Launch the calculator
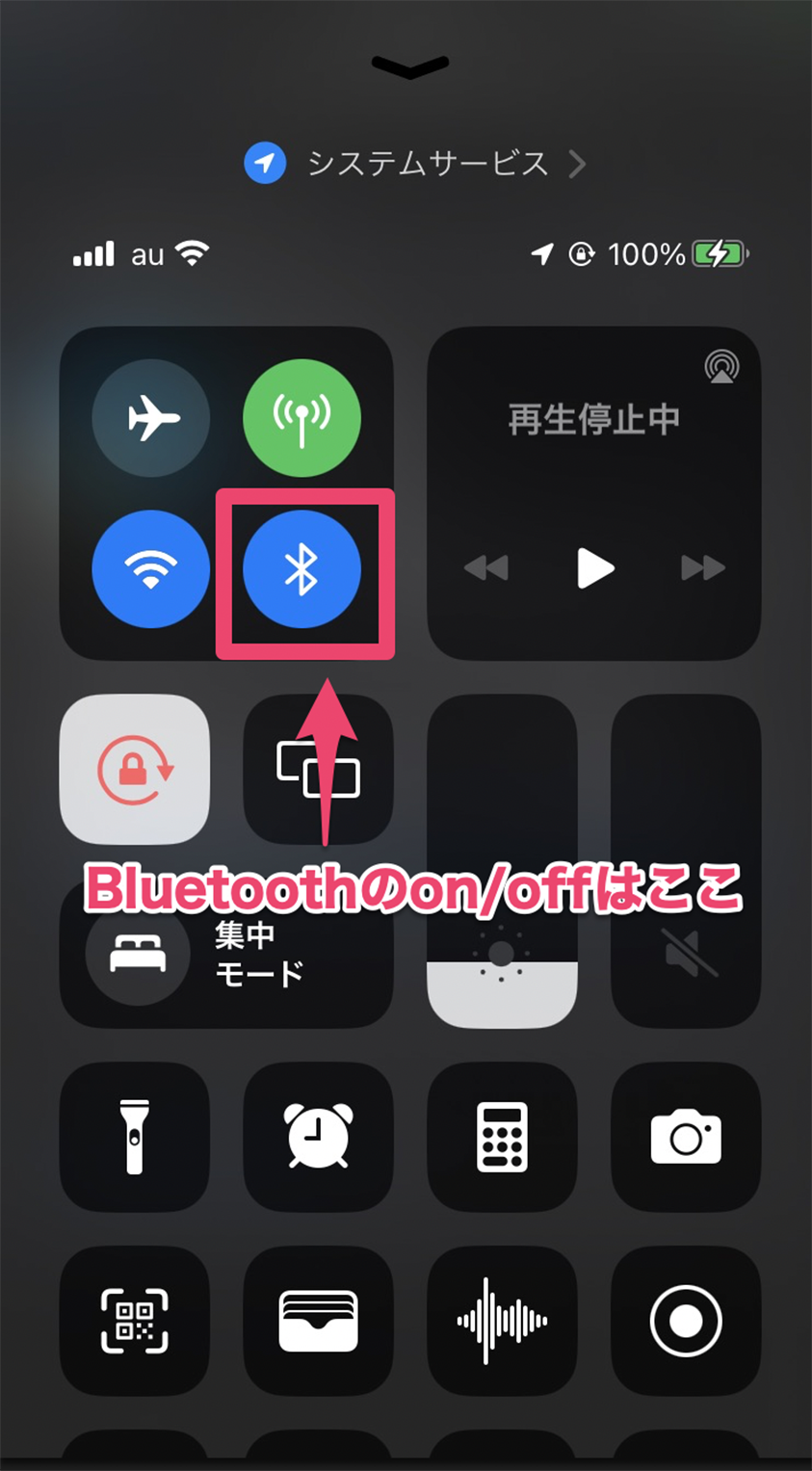812x1471 pixels. point(502,1137)
